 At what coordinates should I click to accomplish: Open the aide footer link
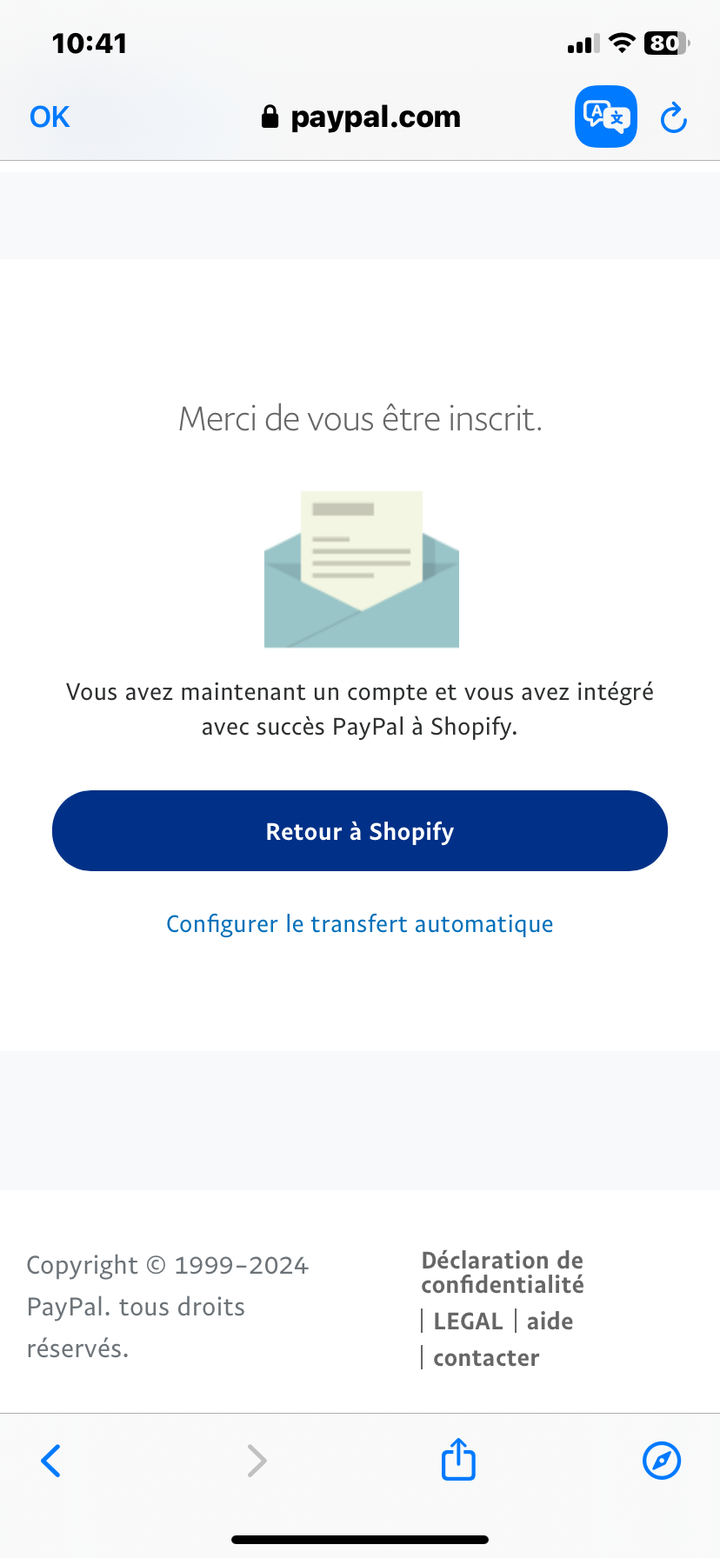[x=550, y=1321]
